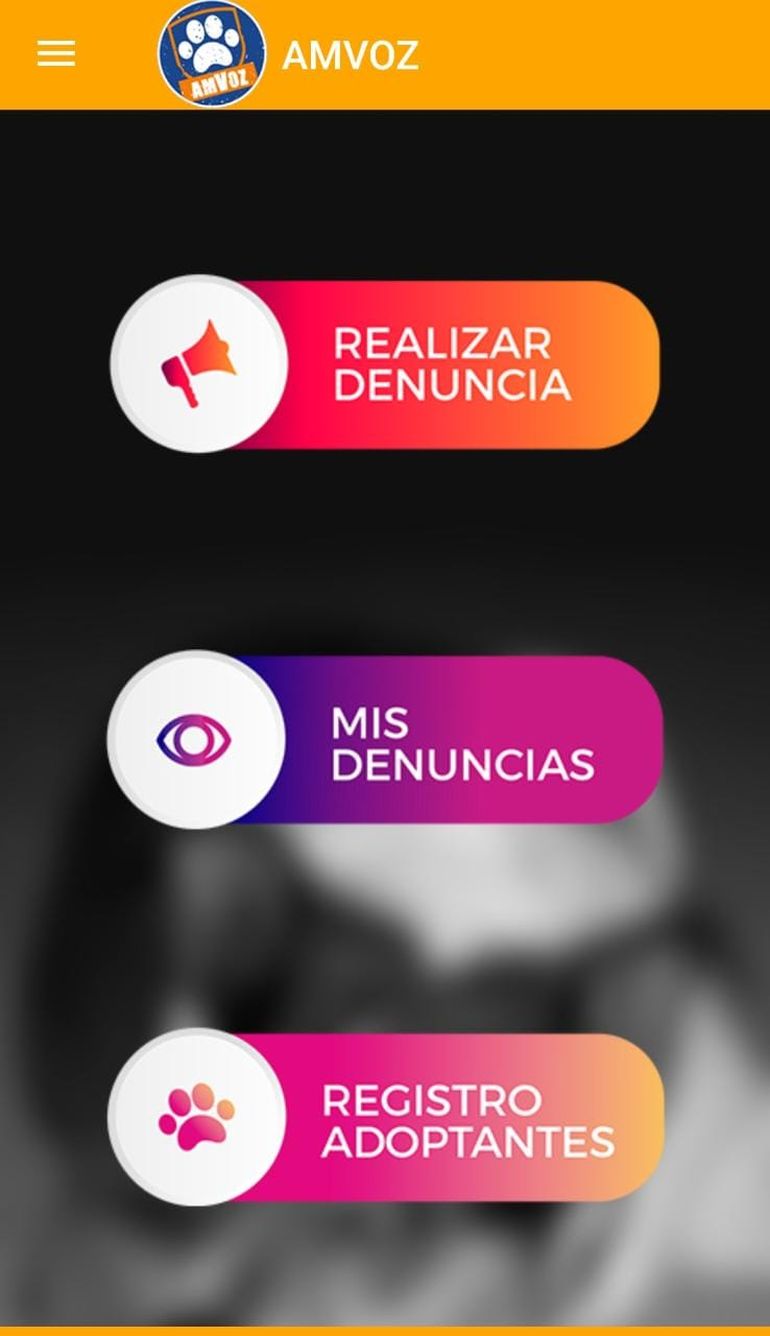
Task: Select Registro Adoptantes
Action: pos(386,1118)
